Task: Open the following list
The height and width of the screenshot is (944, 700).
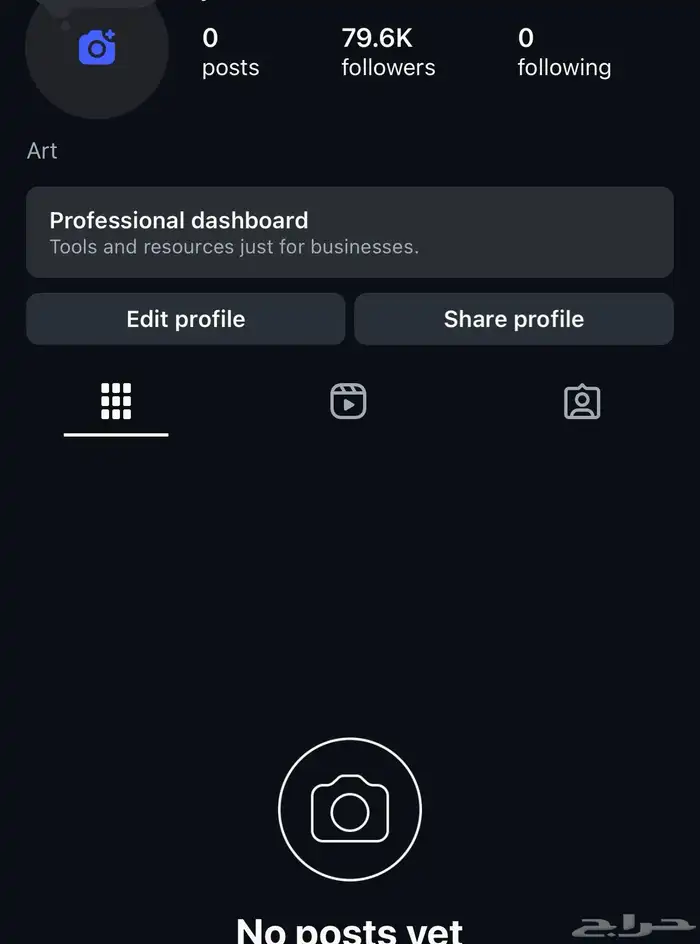Action: coord(563,53)
